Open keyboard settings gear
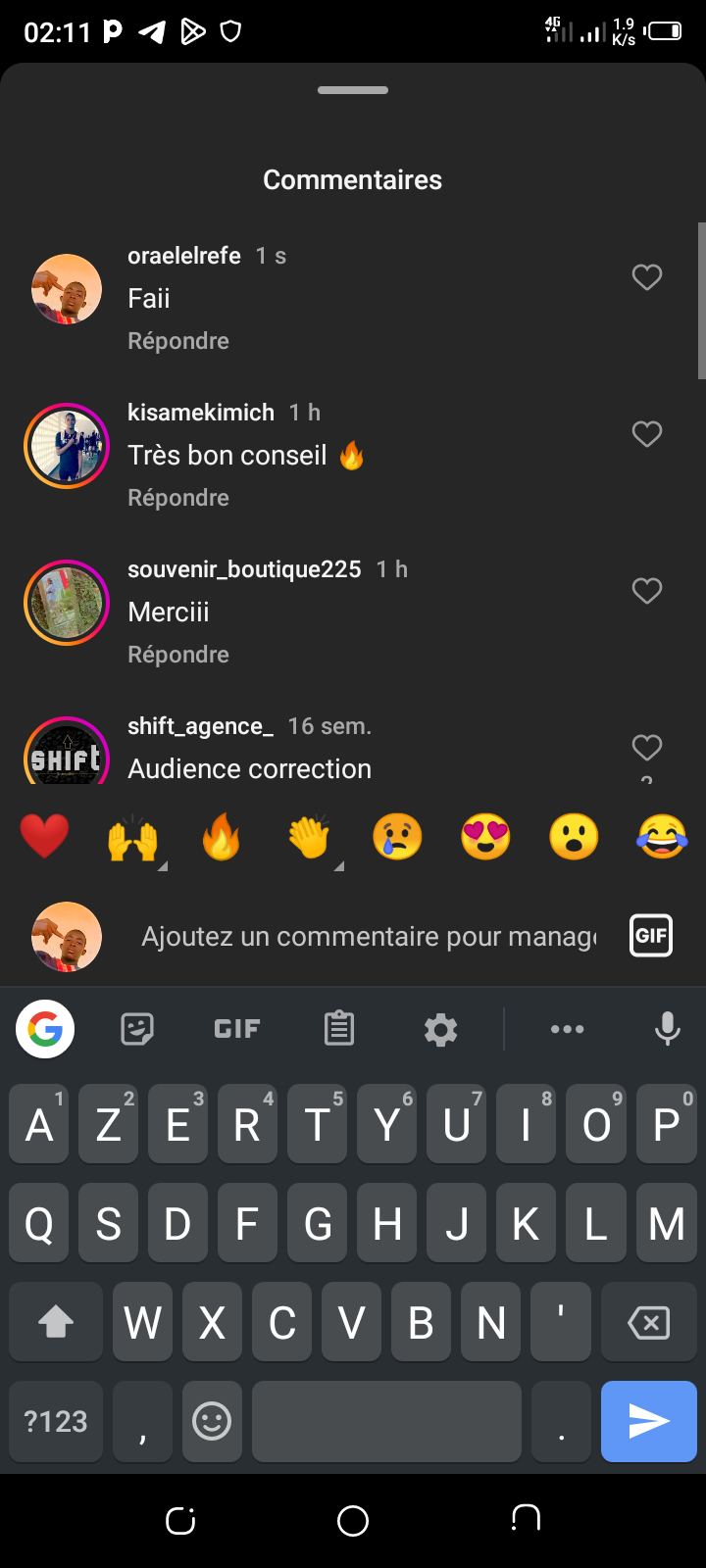Screen dimensions: 706x1568 coord(440,1029)
